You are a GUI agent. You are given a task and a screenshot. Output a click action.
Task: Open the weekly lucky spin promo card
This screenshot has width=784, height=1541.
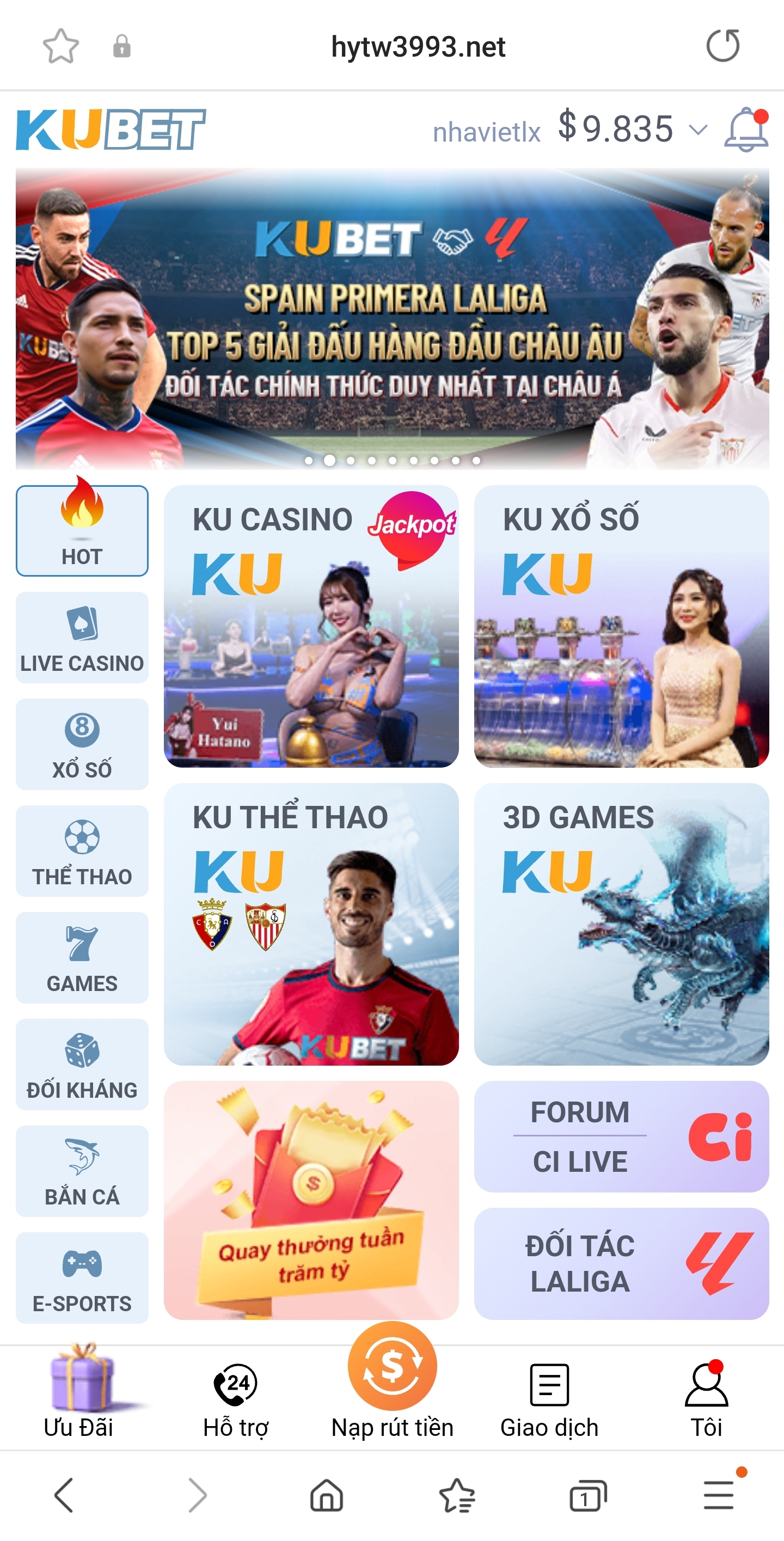[311, 1200]
